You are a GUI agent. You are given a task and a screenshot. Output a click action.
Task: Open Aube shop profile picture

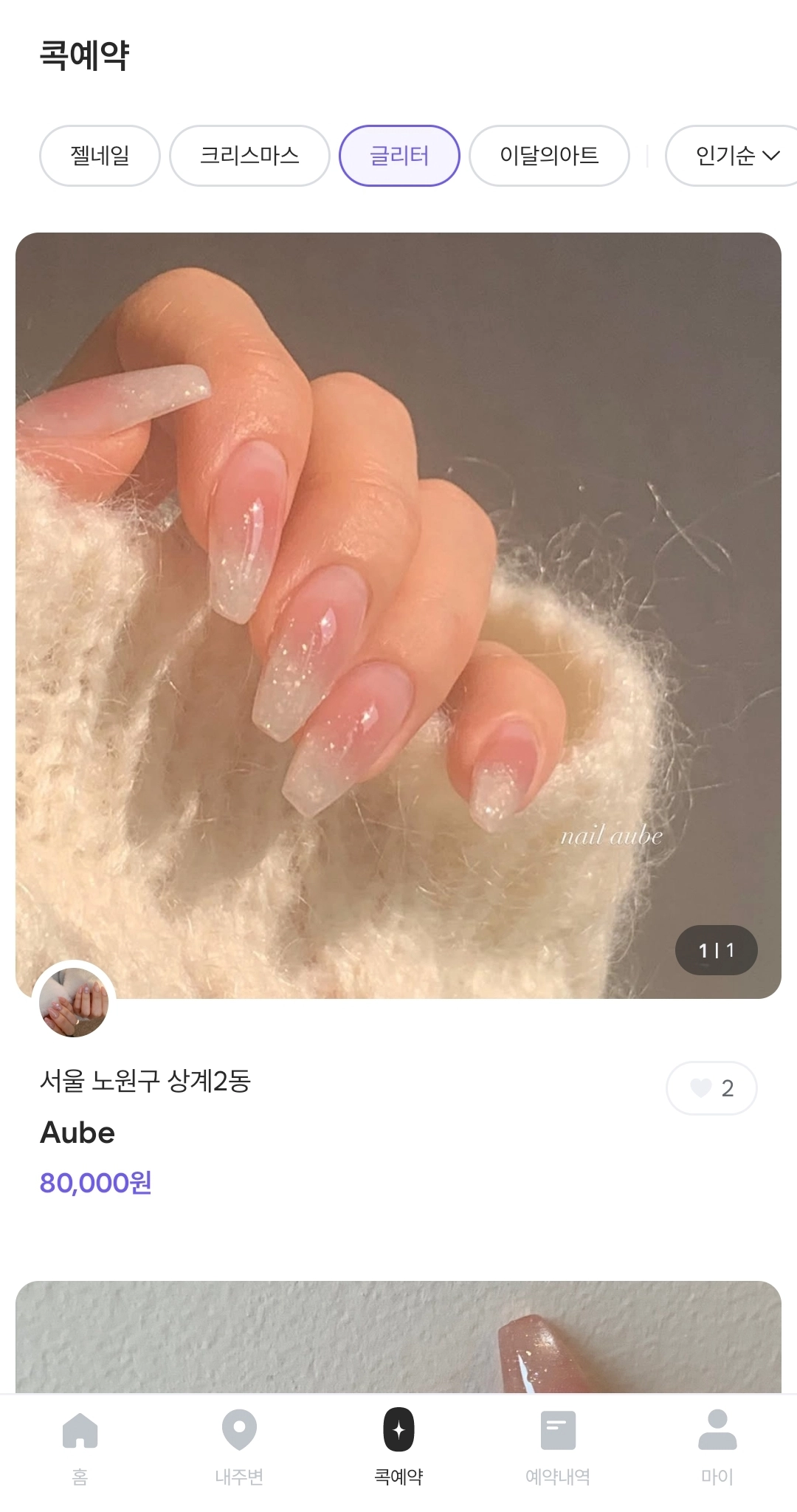pos(74,1002)
